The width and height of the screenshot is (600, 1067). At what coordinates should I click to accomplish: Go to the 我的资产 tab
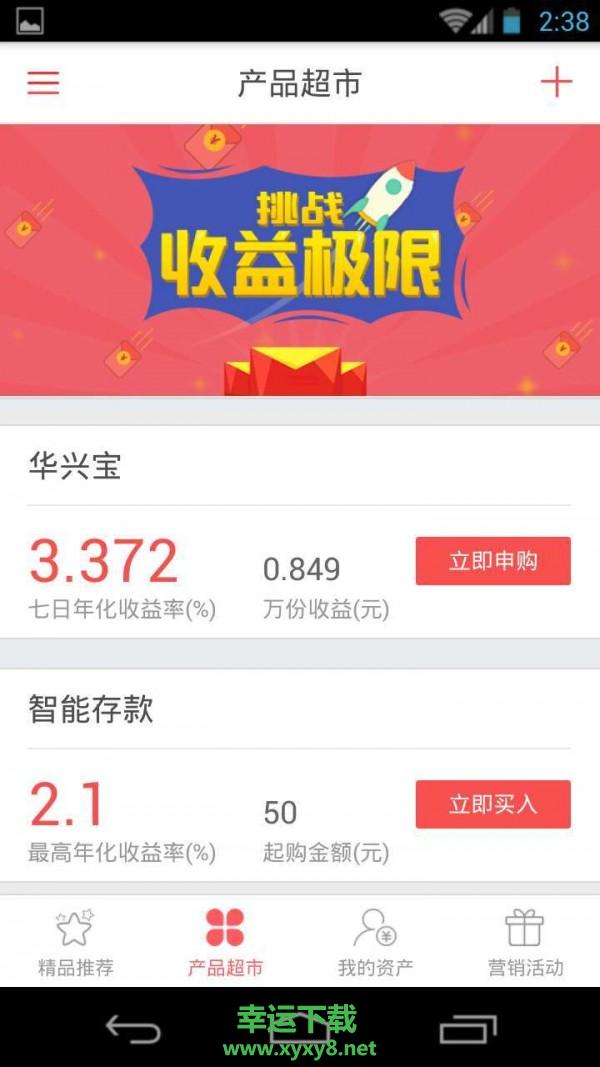375,942
